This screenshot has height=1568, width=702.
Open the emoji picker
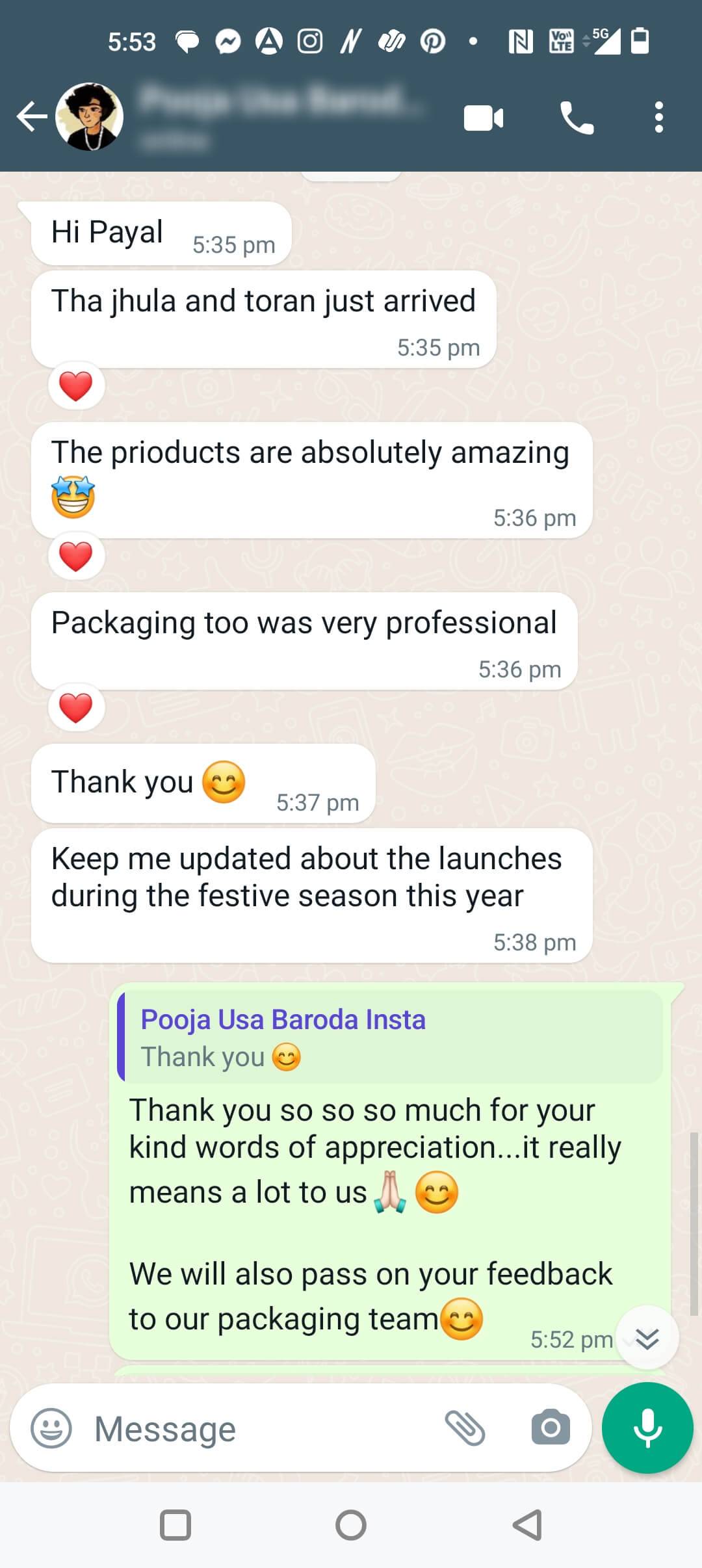(51, 1428)
